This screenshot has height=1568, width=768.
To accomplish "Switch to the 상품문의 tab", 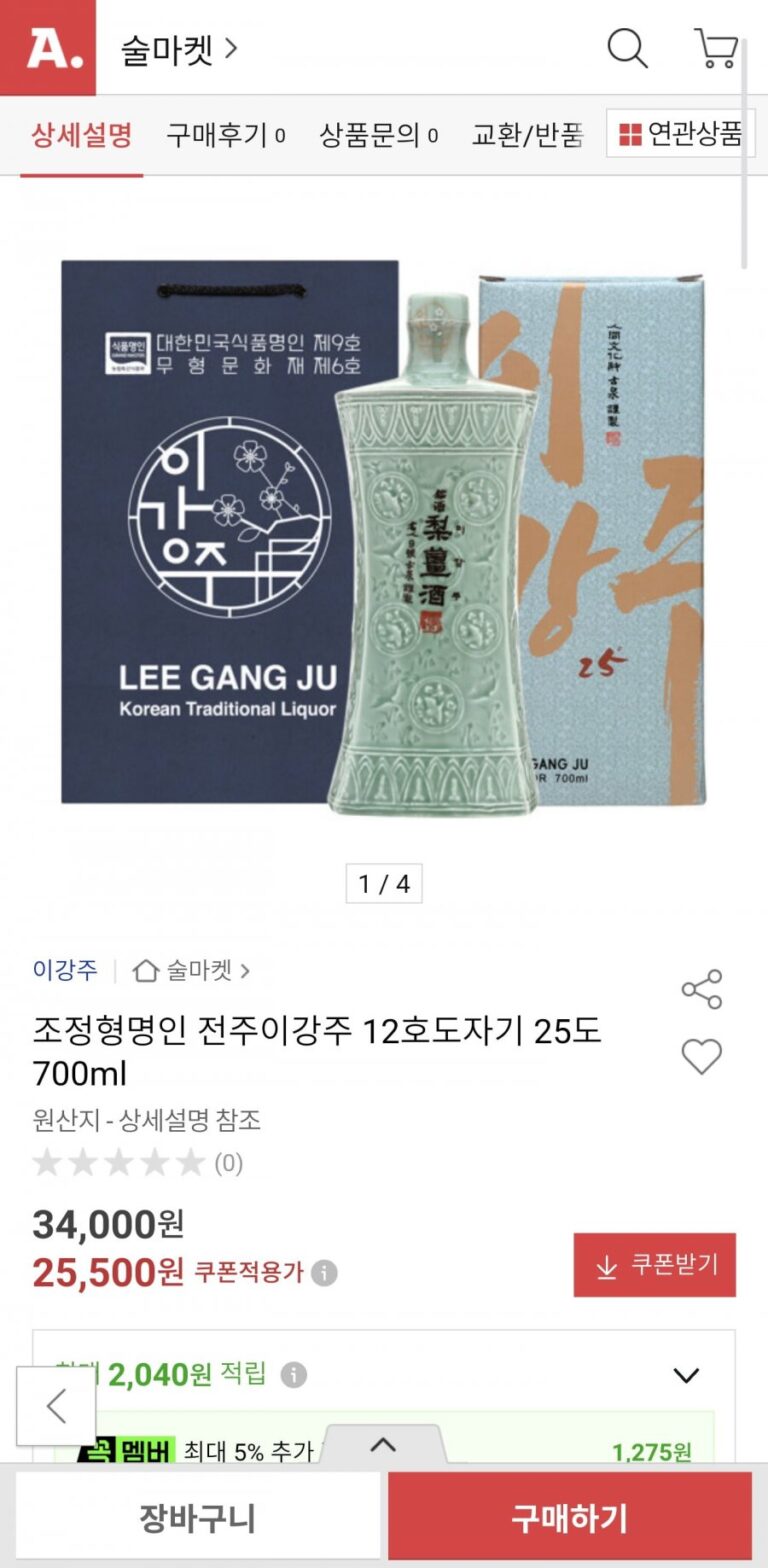I will pyautogui.click(x=378, y=134).
